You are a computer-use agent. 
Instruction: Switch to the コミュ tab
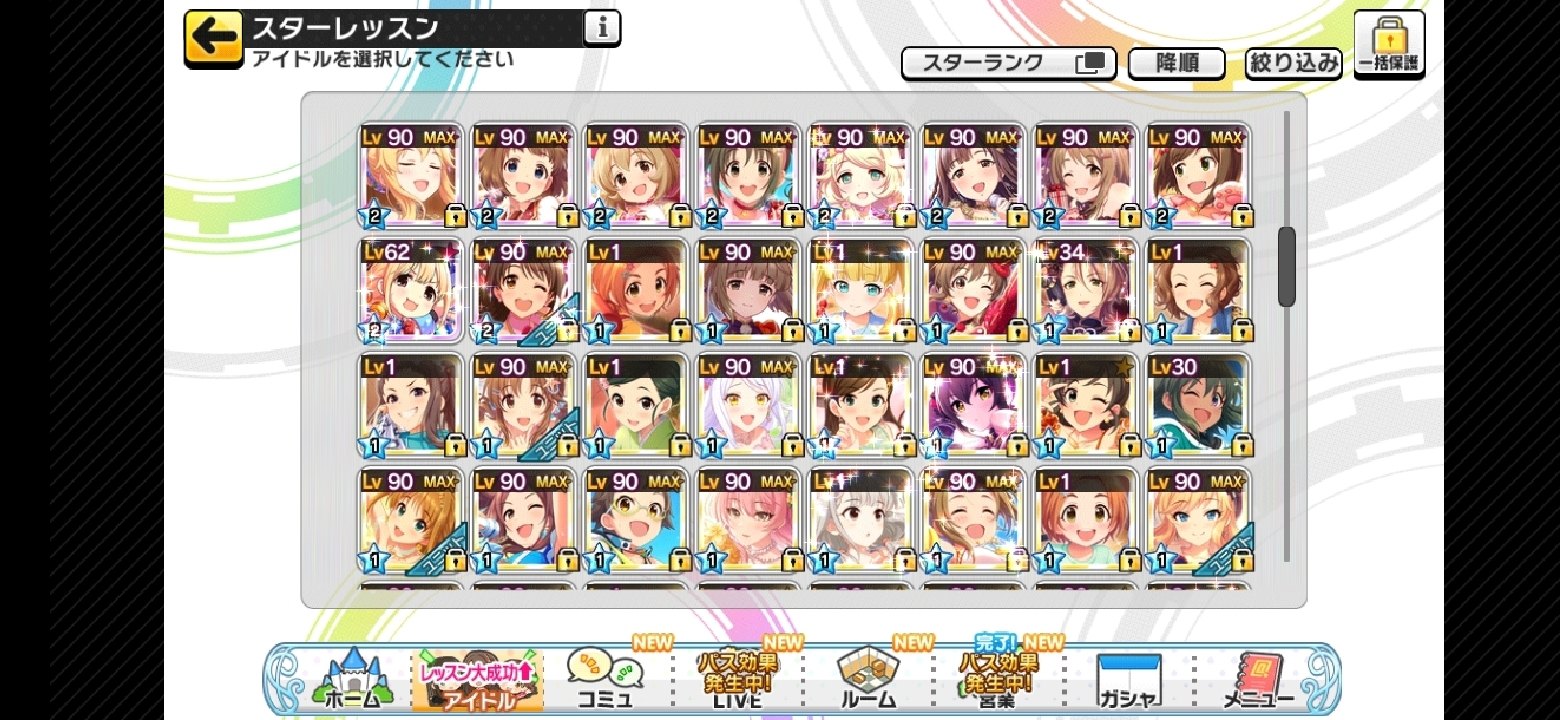[609, 680]
